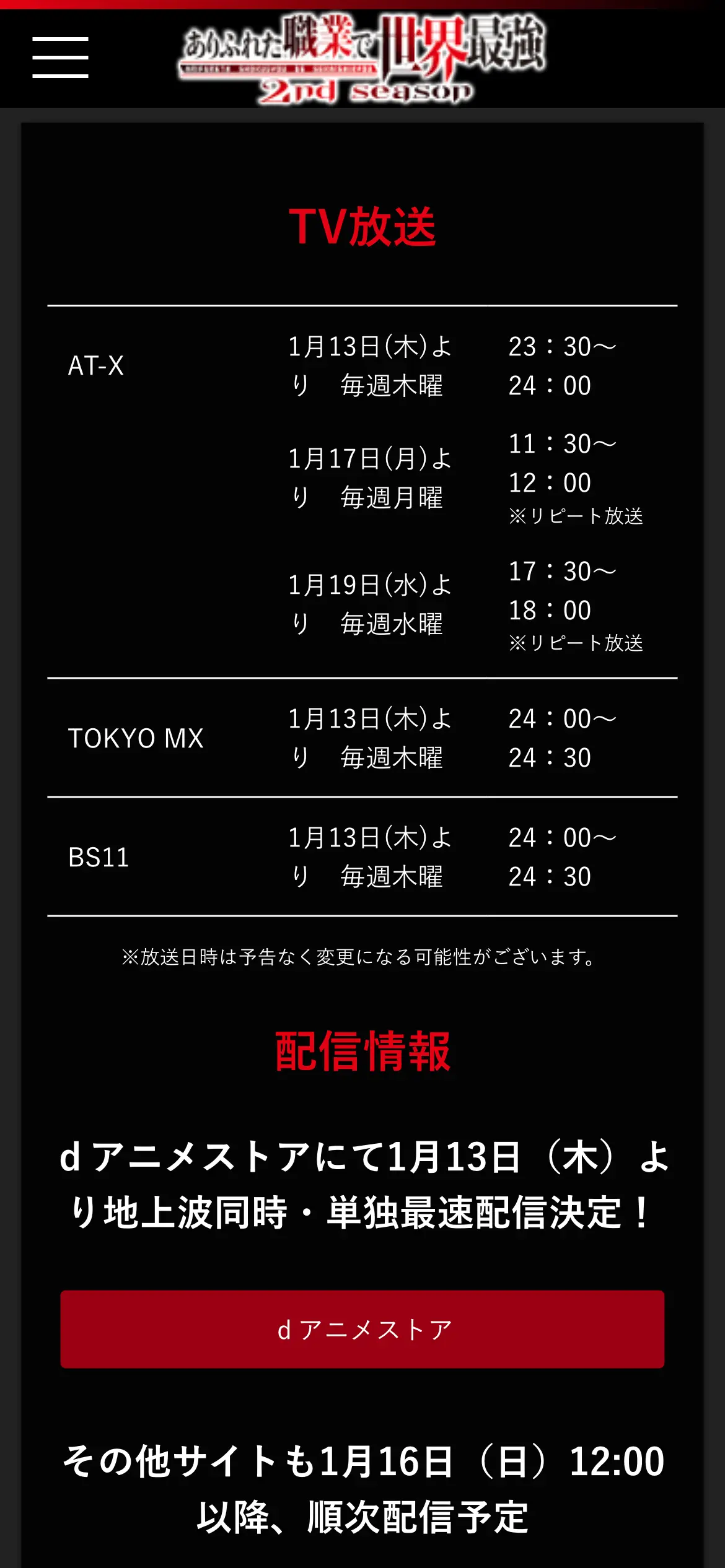Open the dアニメストア streaming link
725x1568 pixels.
click(362, 1329)
